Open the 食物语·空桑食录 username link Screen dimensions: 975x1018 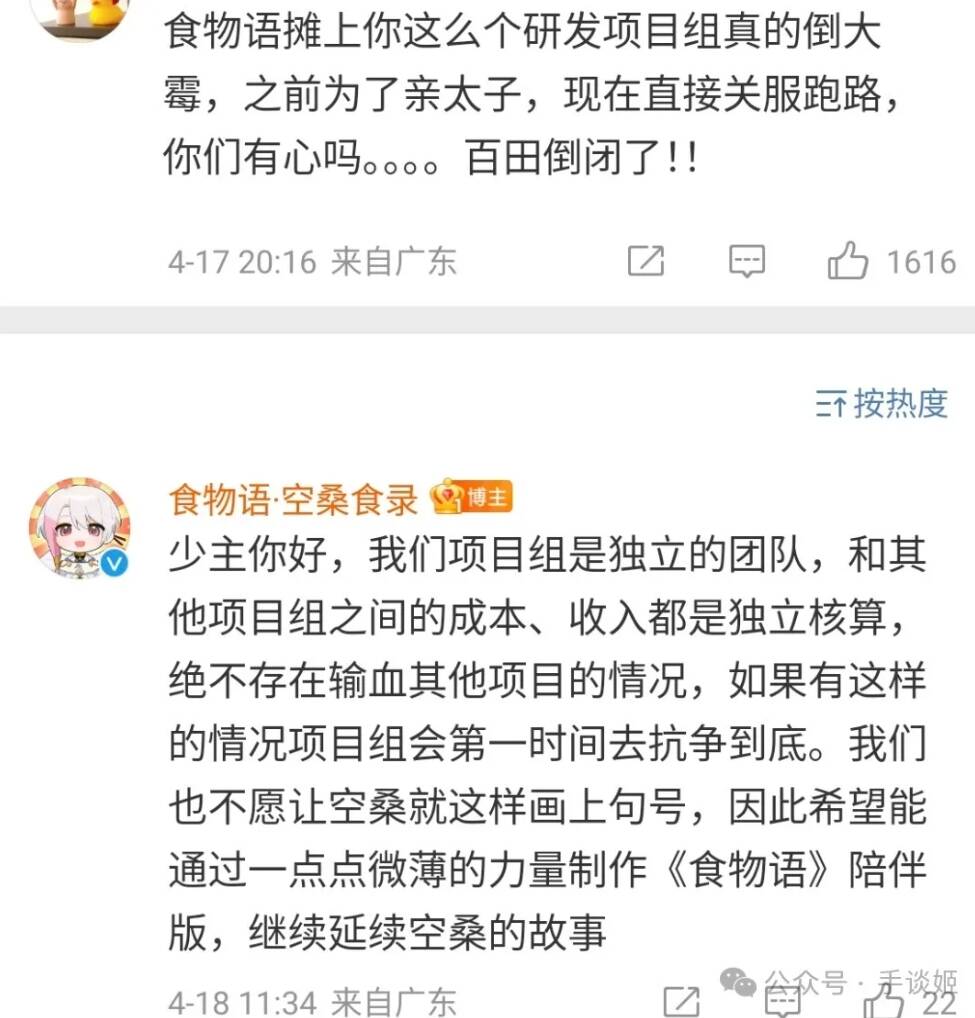coord(293,498)
